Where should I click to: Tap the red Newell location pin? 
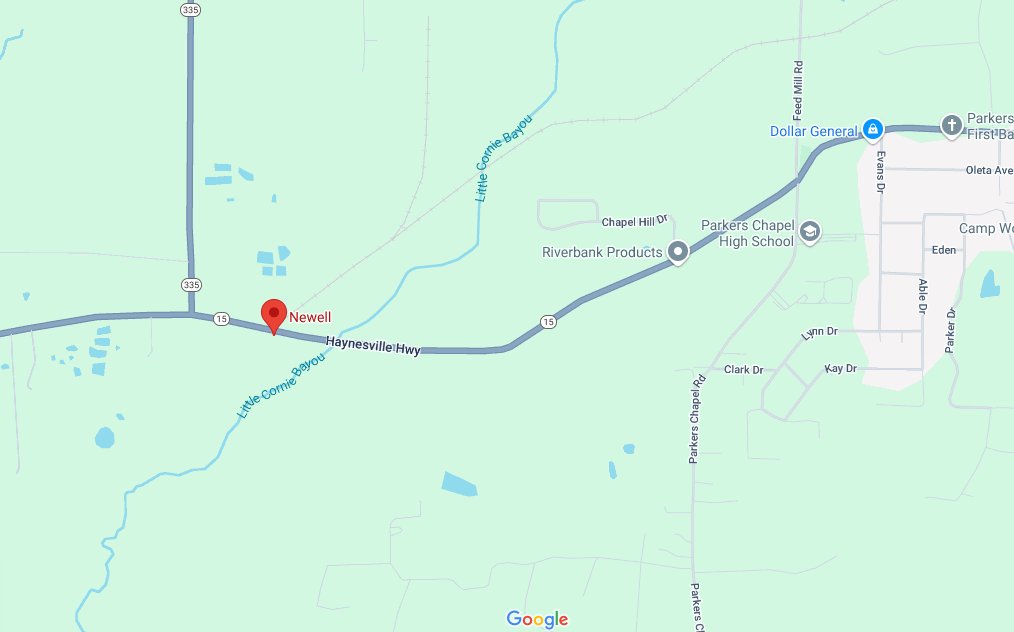pos(273,314)
